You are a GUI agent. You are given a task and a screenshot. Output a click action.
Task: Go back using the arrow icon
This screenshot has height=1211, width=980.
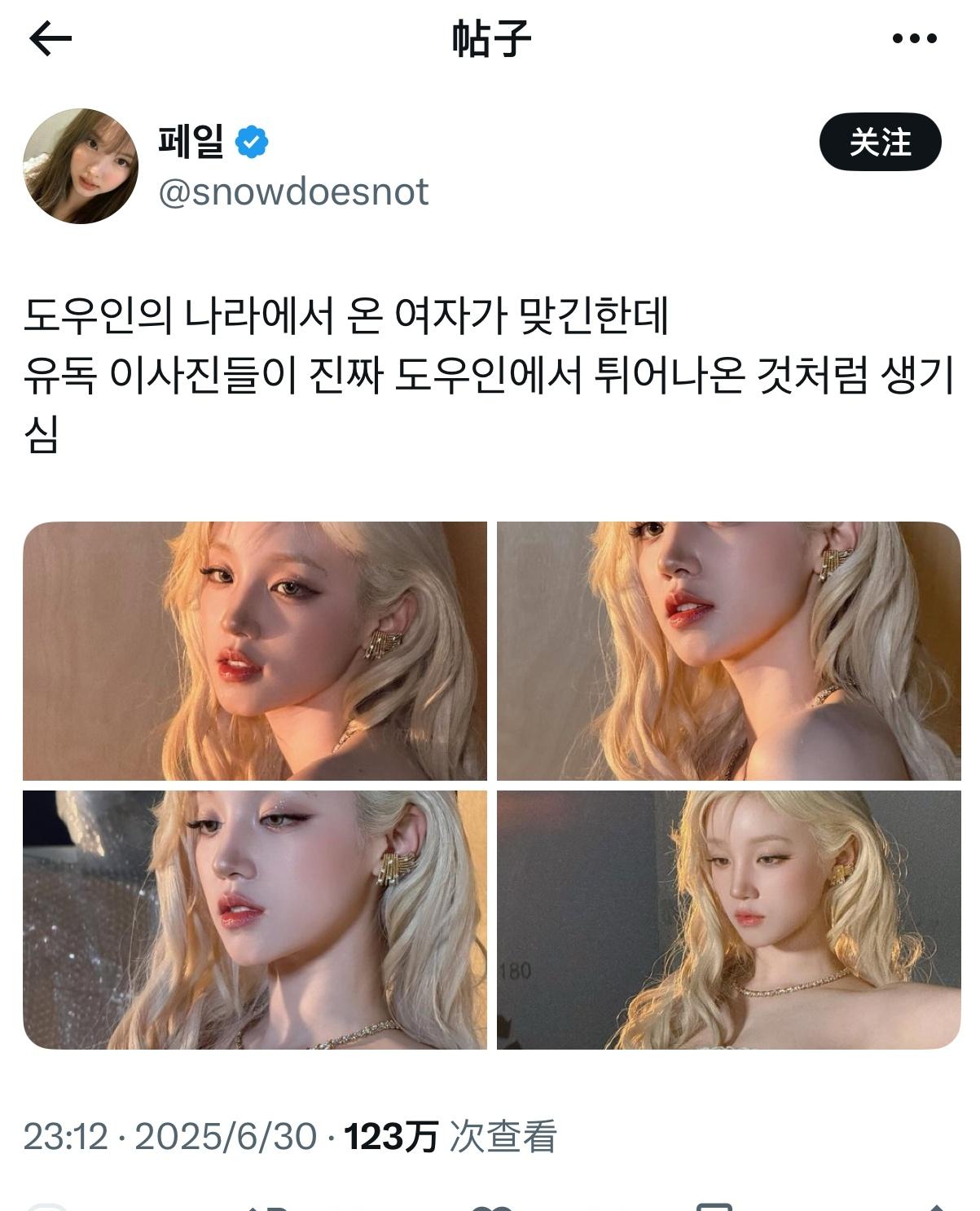[51, 38]
